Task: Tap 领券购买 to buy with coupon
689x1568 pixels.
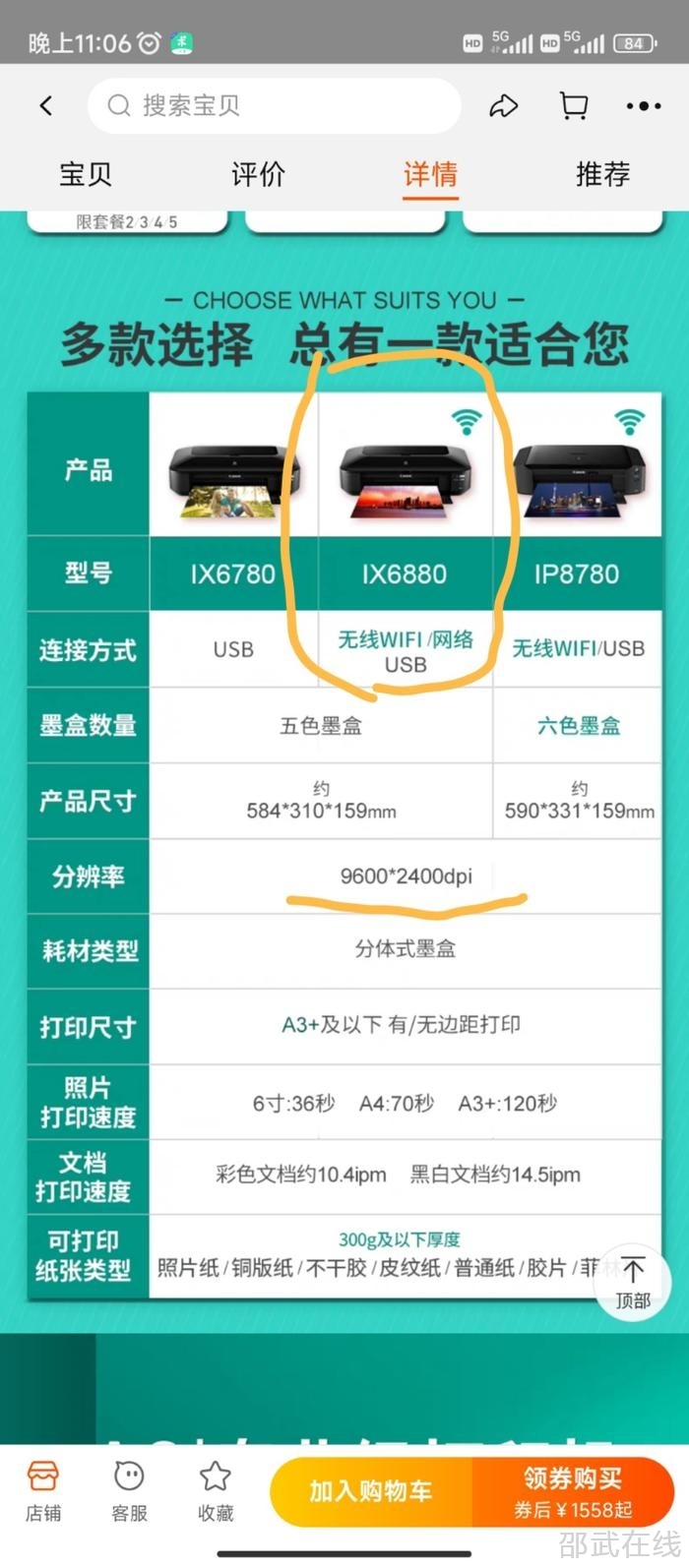Action: click(x=573, y=1492)
